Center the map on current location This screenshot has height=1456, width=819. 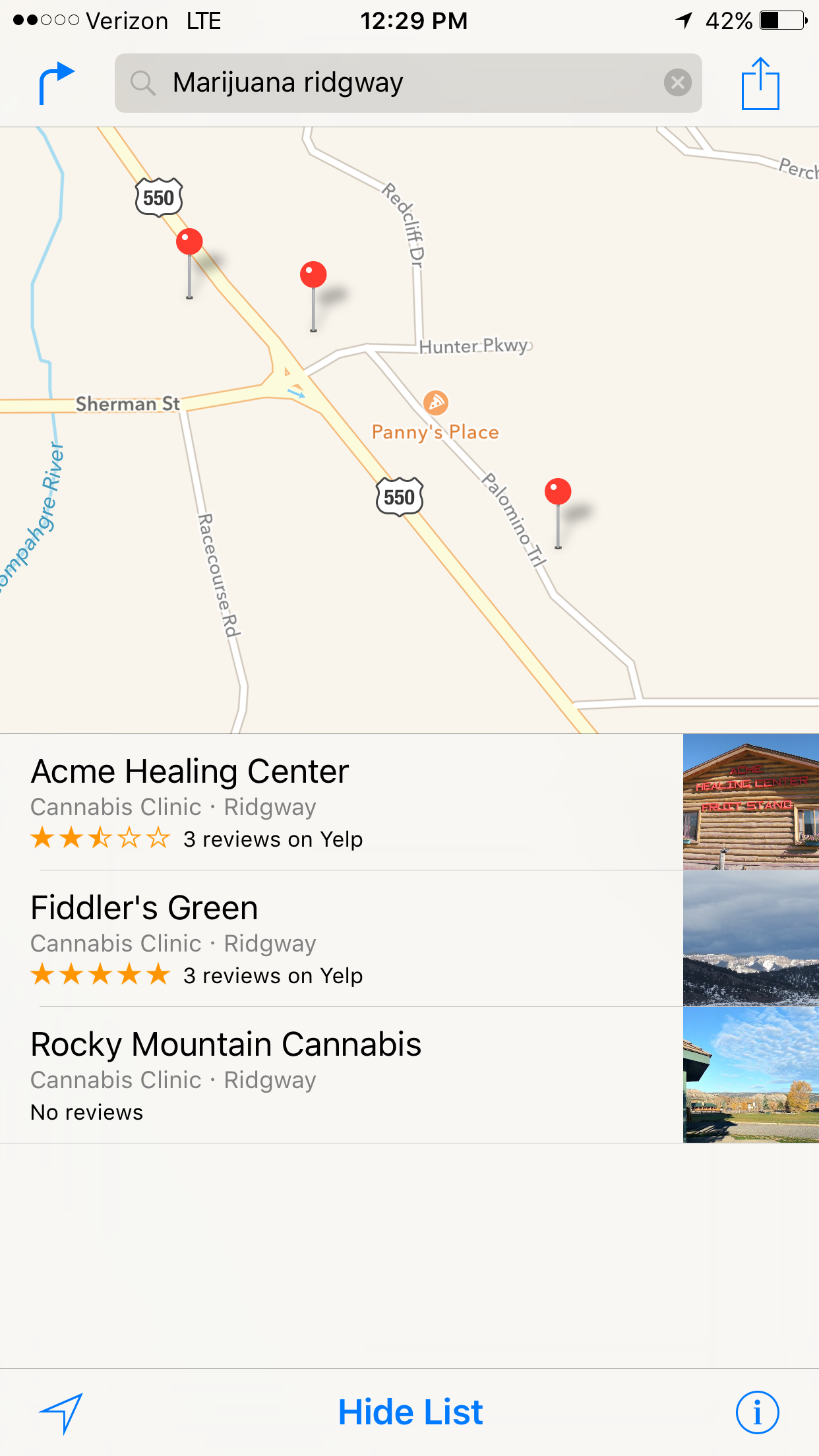click(x=61, y=1412)
